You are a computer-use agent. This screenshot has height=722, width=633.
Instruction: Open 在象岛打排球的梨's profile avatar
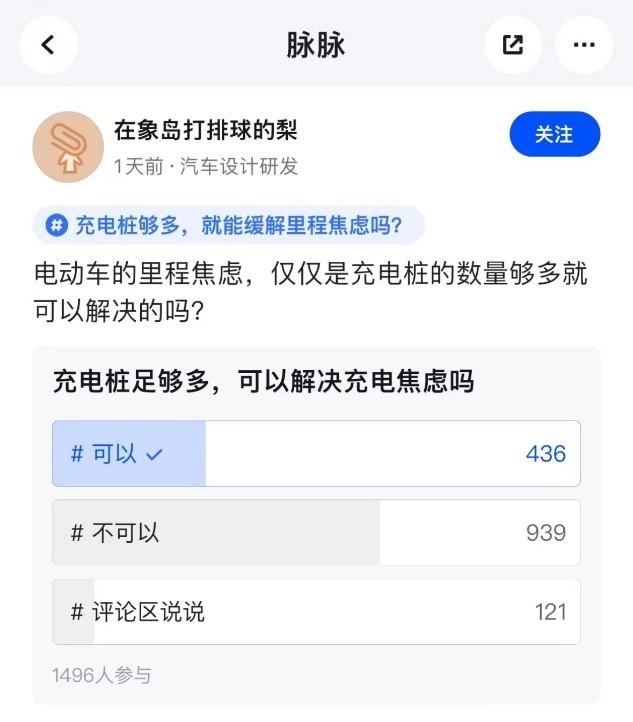pos(68,146)
